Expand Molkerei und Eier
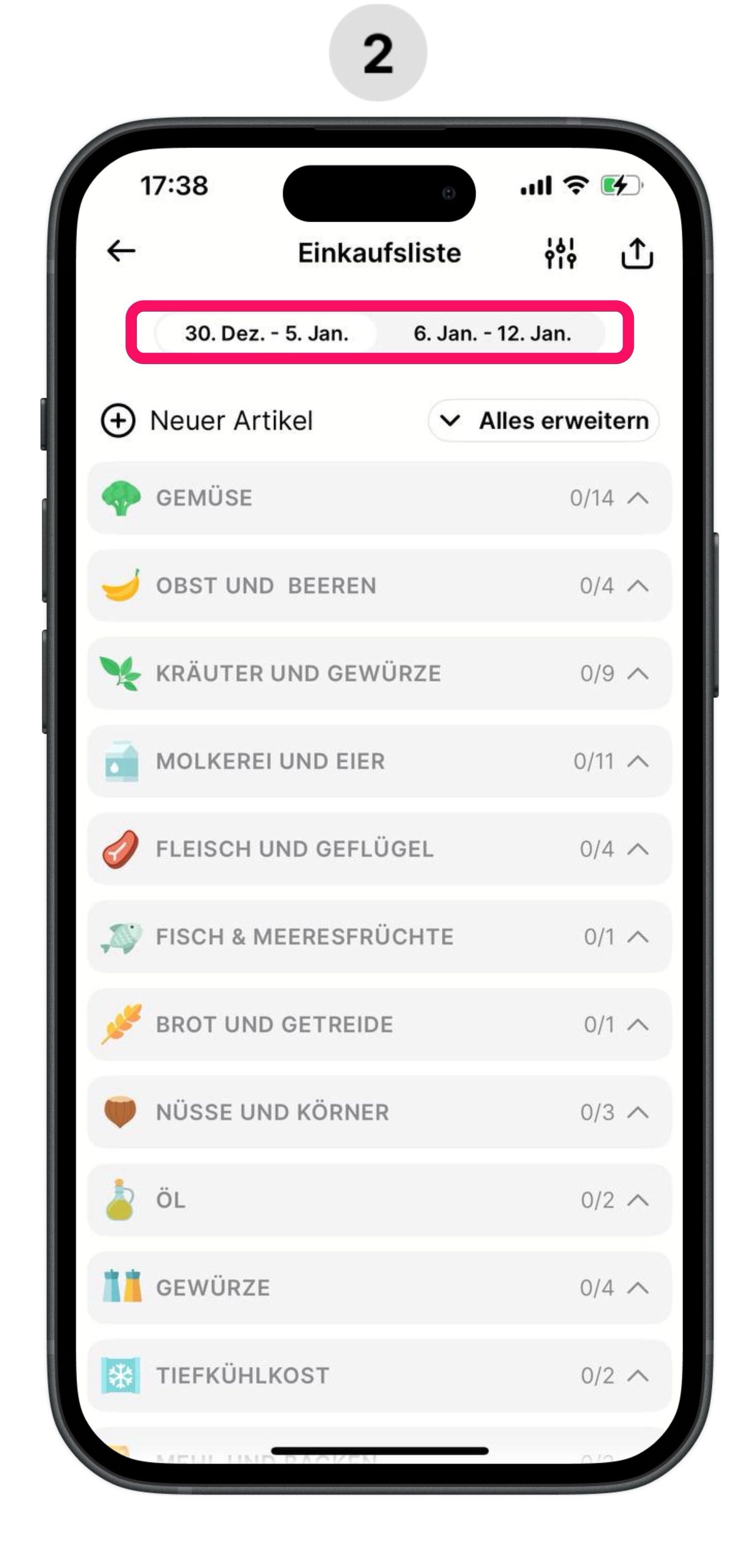The height and width of the screenshot is (1568, 753). [x=379, y=761]
